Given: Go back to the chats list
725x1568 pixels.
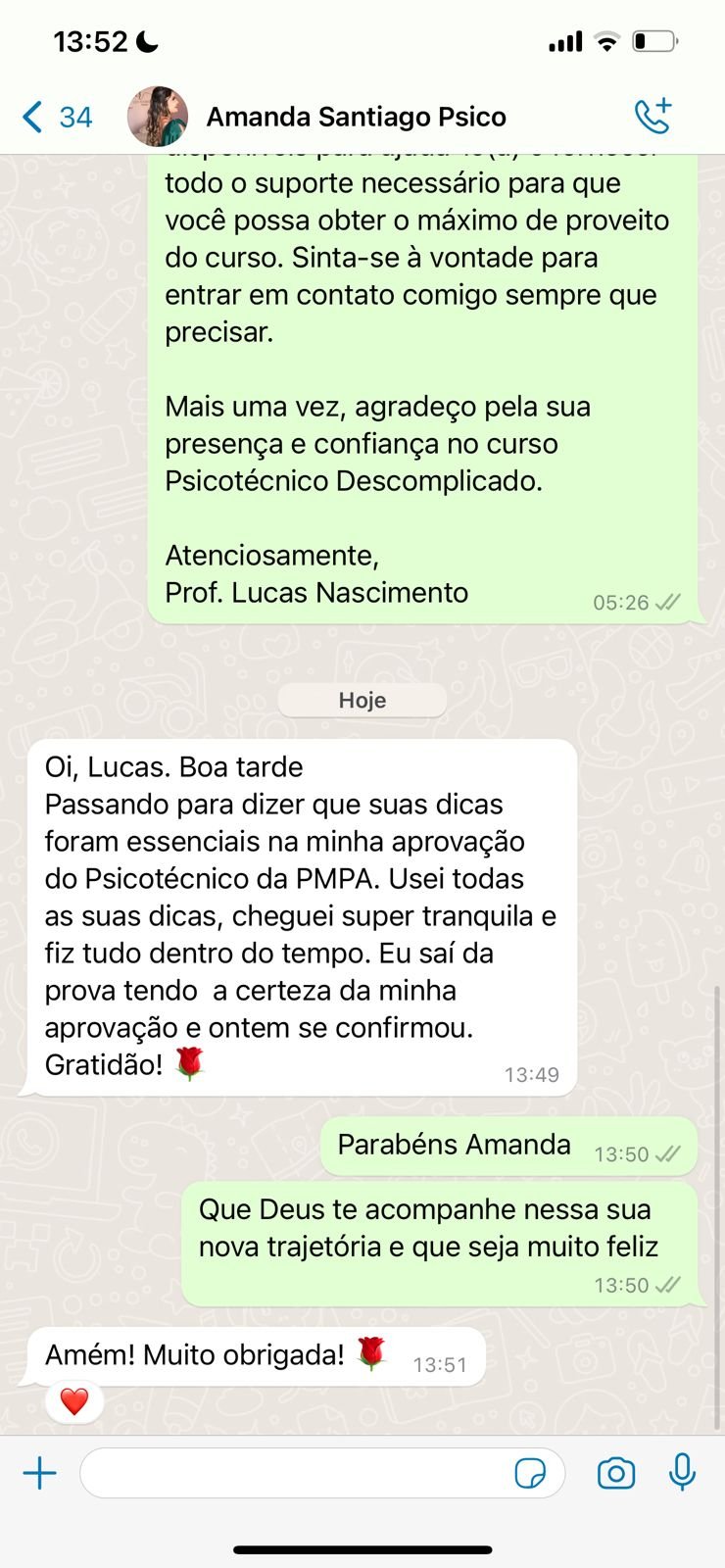Looking at the screenshot, I should coord(54,118).
